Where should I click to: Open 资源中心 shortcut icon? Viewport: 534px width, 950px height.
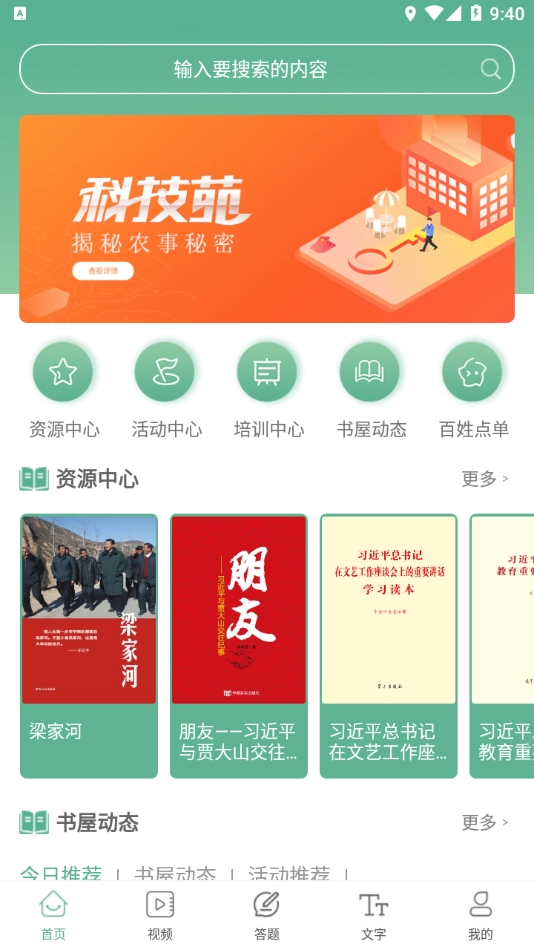point(63,372)
